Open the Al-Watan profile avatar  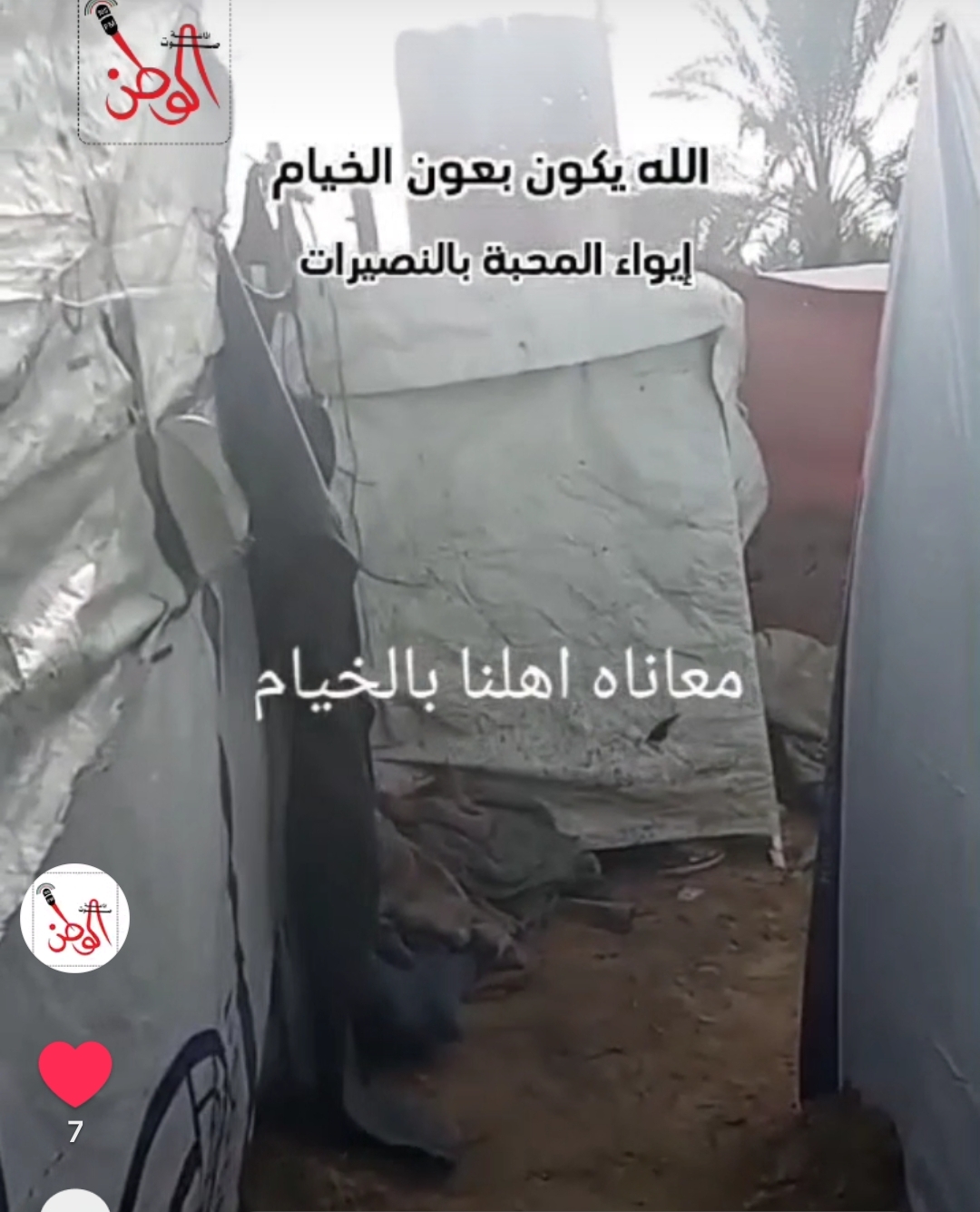coord(74,918)
